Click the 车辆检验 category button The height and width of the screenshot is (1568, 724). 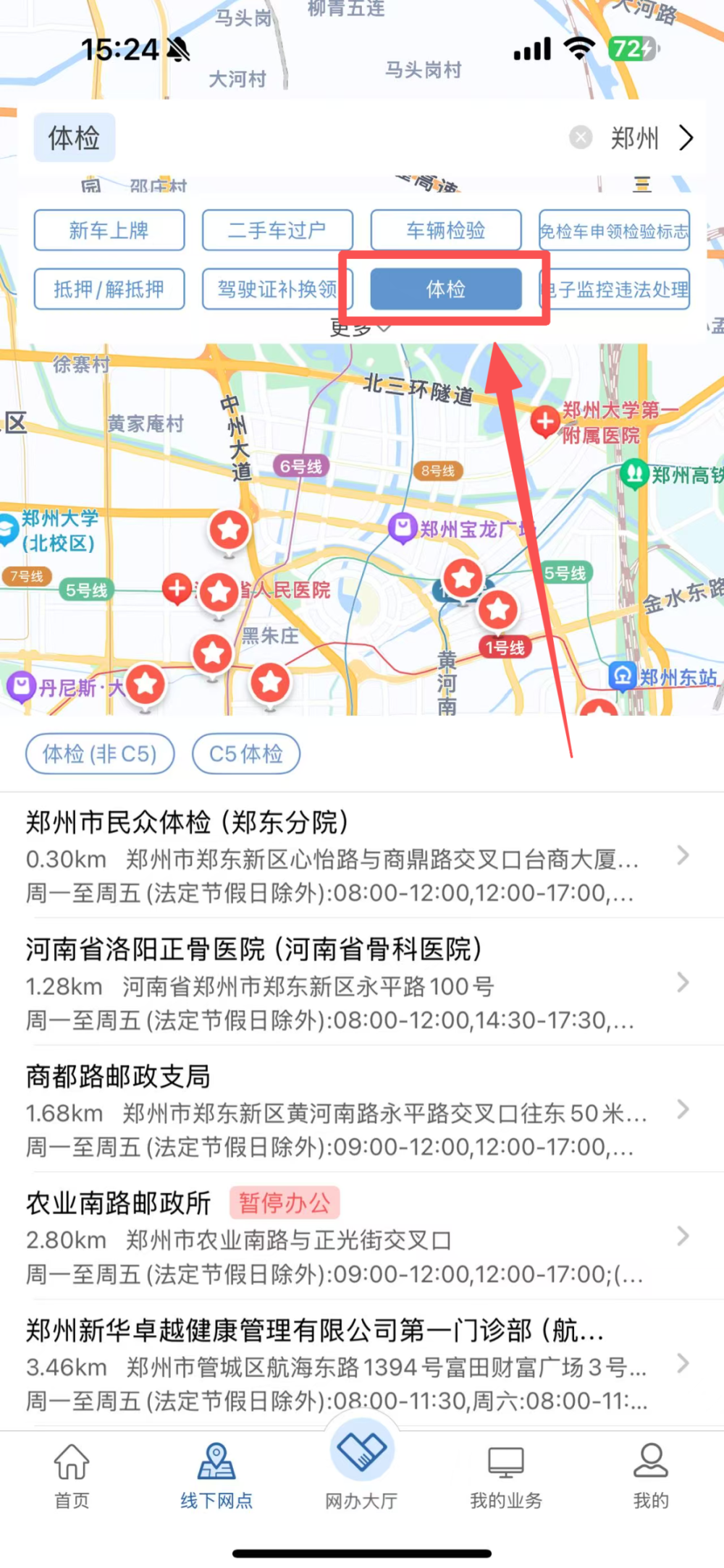coord(445,230)
